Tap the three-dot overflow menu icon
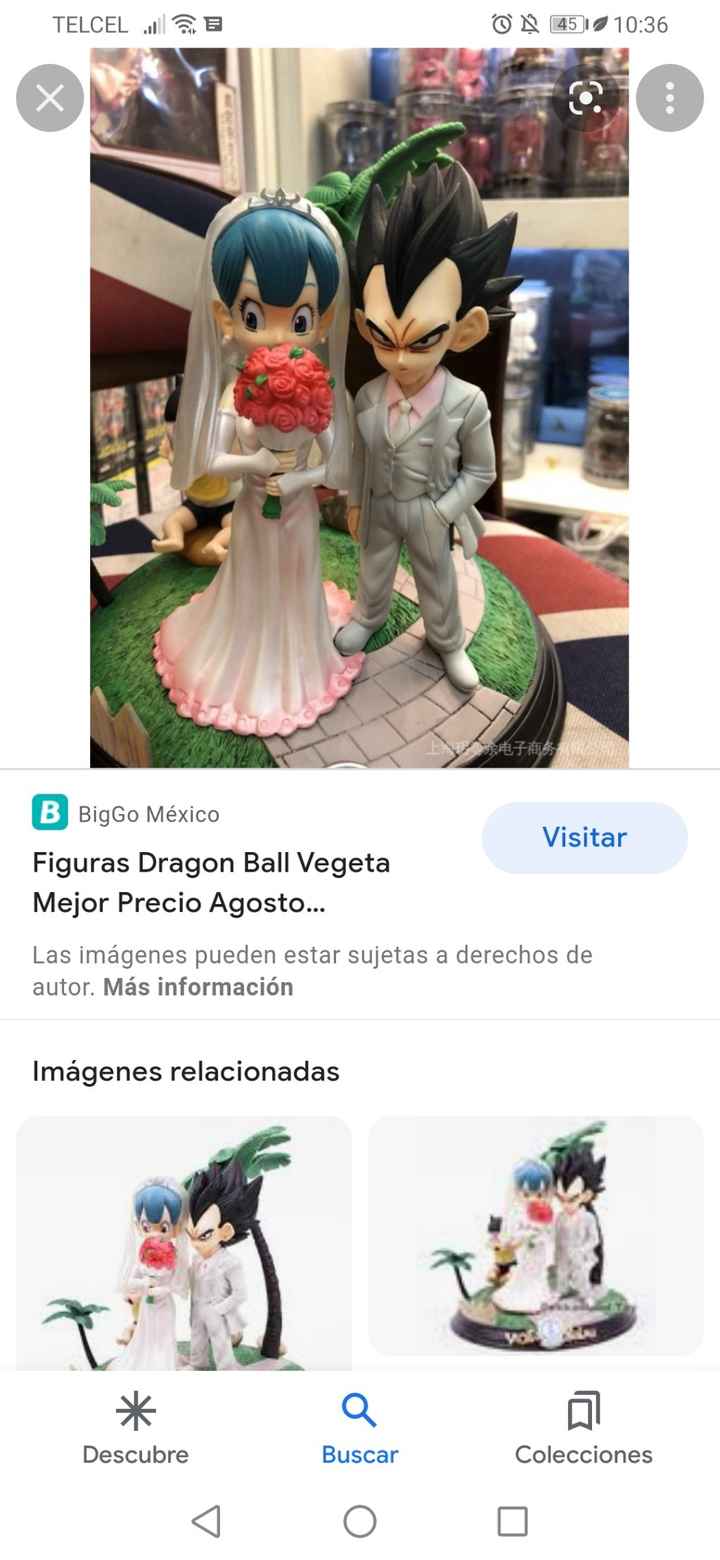Image resolution: width=720 pixels, height=1560 pixels. 670,98
